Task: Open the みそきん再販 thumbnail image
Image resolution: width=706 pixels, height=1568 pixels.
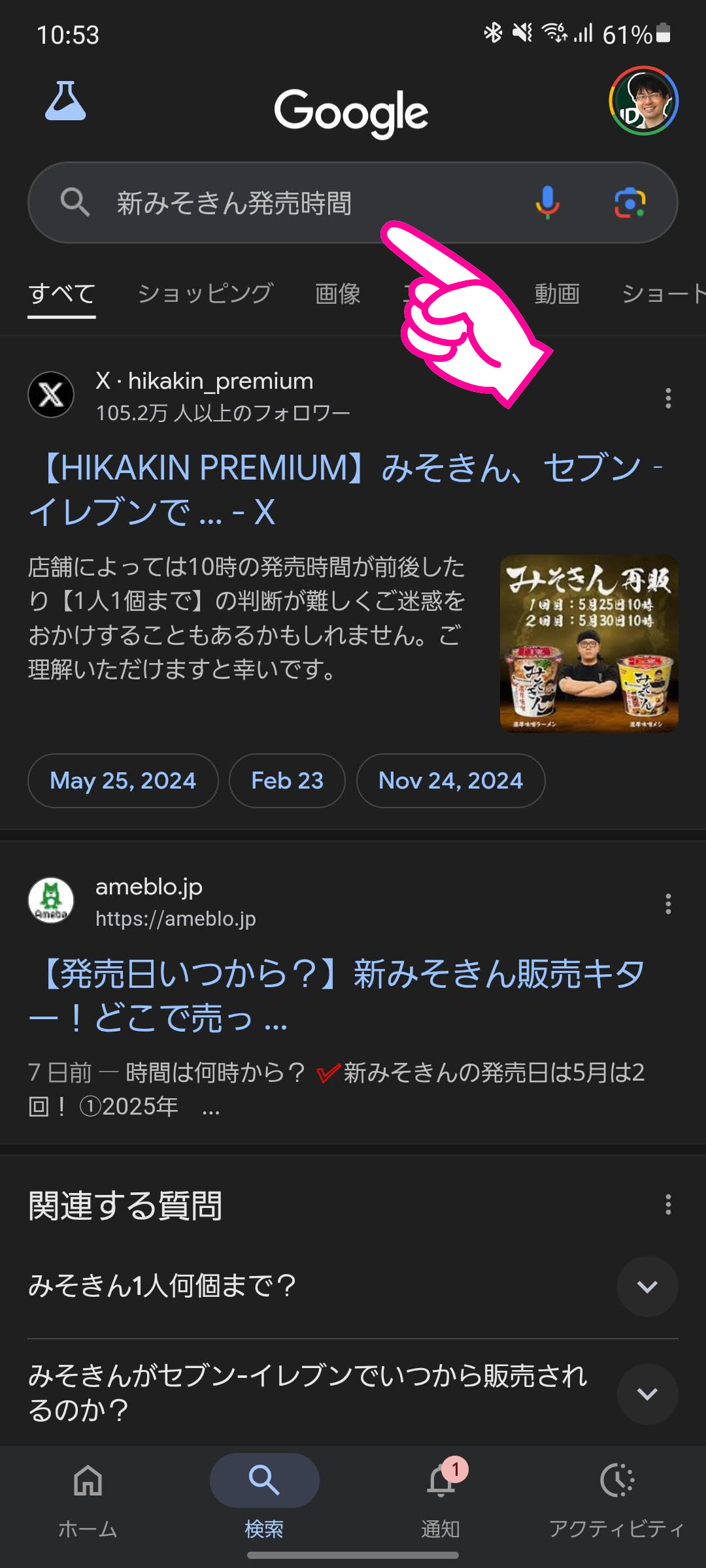Action: pyautogui.click(x=589, y=644)
